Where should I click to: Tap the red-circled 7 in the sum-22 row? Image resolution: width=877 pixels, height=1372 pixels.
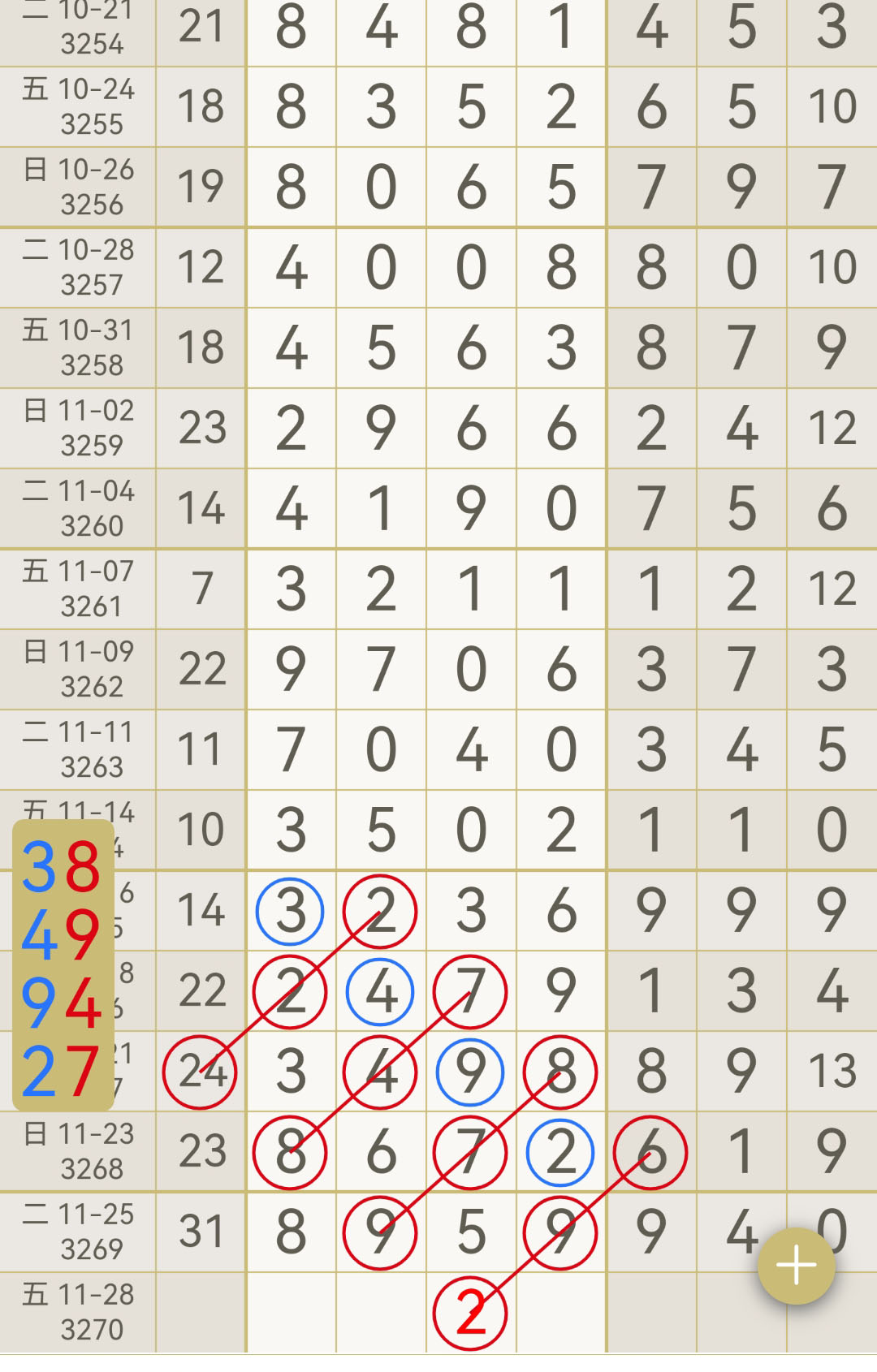[x=469, y=990]
